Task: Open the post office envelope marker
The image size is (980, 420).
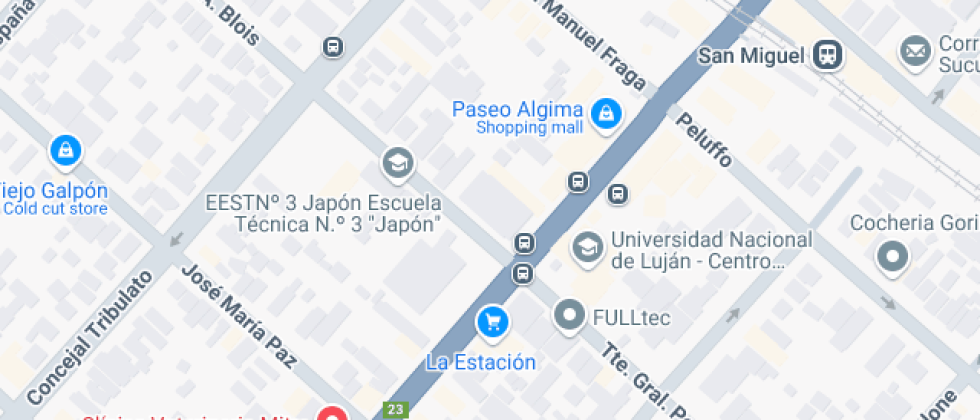Action: 914,50
